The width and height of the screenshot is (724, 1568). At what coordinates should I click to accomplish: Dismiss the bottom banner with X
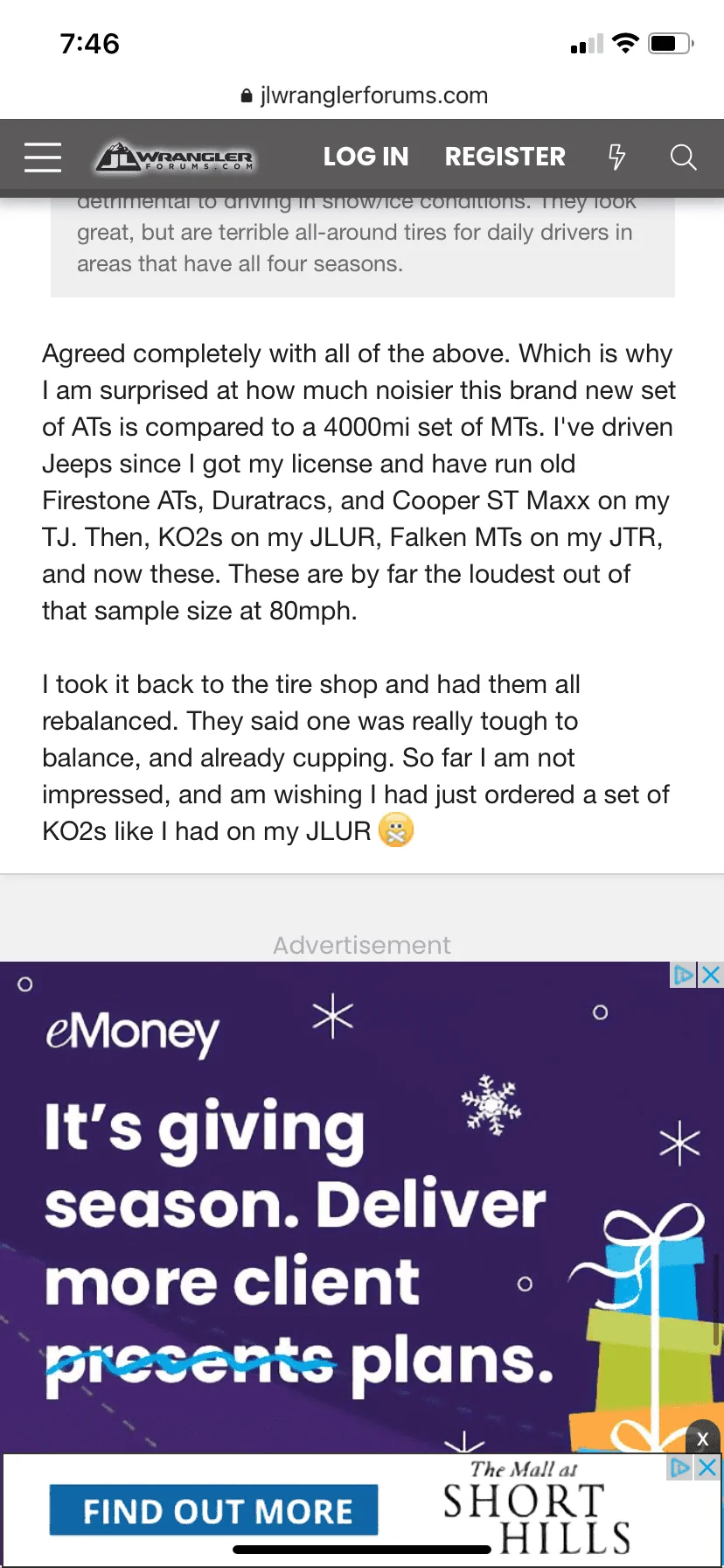[x=702, y=1439]
